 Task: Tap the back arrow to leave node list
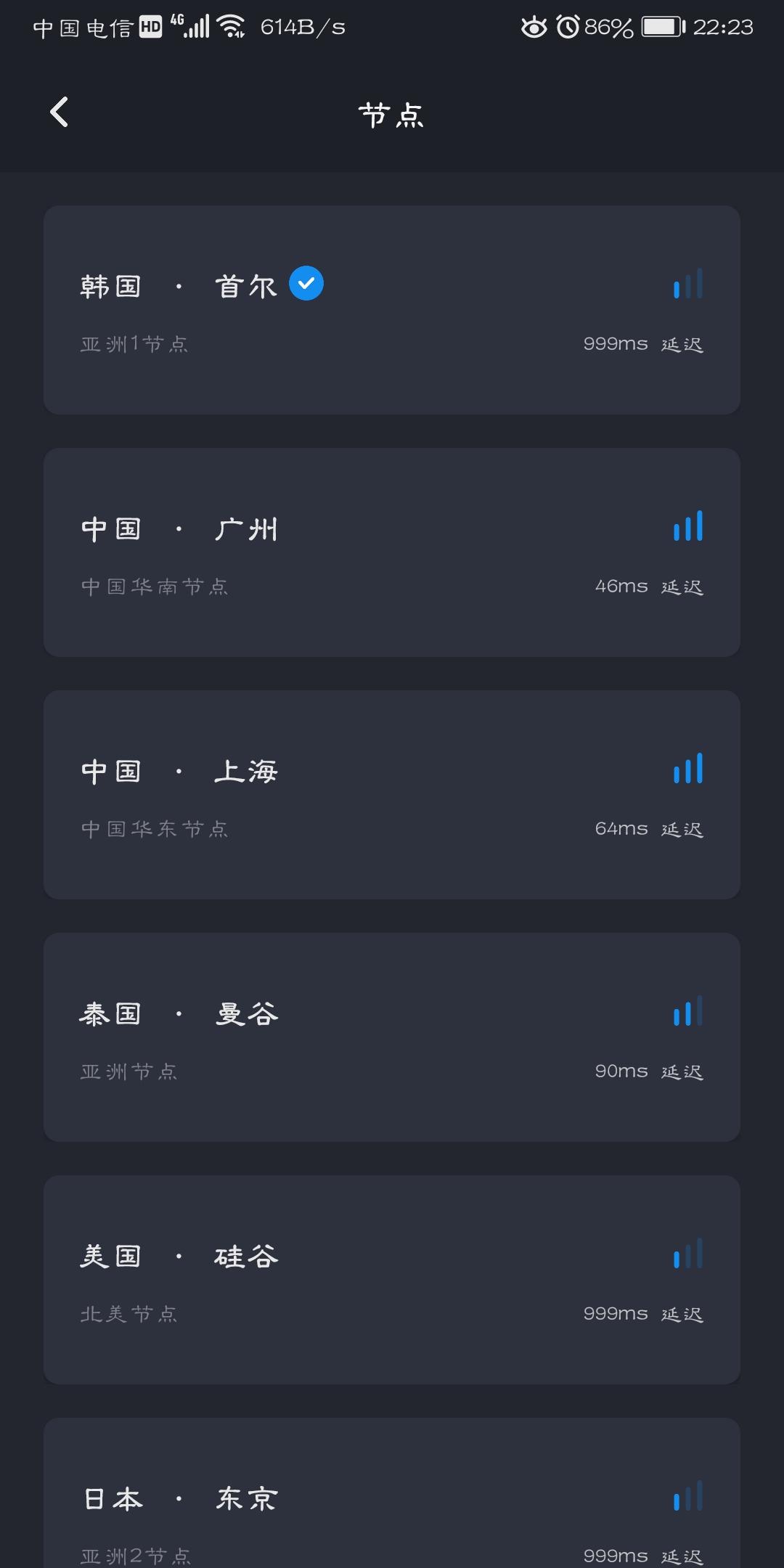click(58, 113)
